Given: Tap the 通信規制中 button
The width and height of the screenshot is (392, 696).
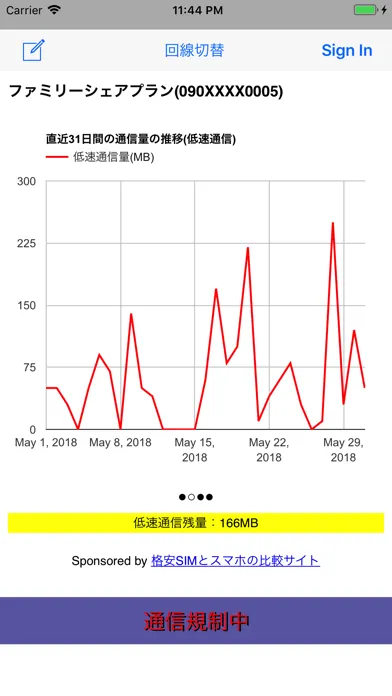Looking at the screenshot, I should (x=196, y=621).
